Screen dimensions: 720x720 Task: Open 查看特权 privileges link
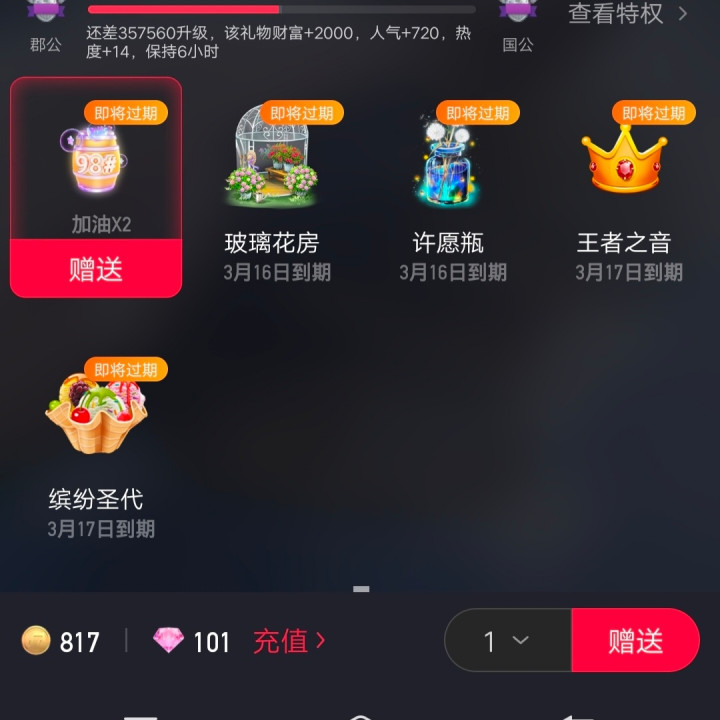[627, 14]
